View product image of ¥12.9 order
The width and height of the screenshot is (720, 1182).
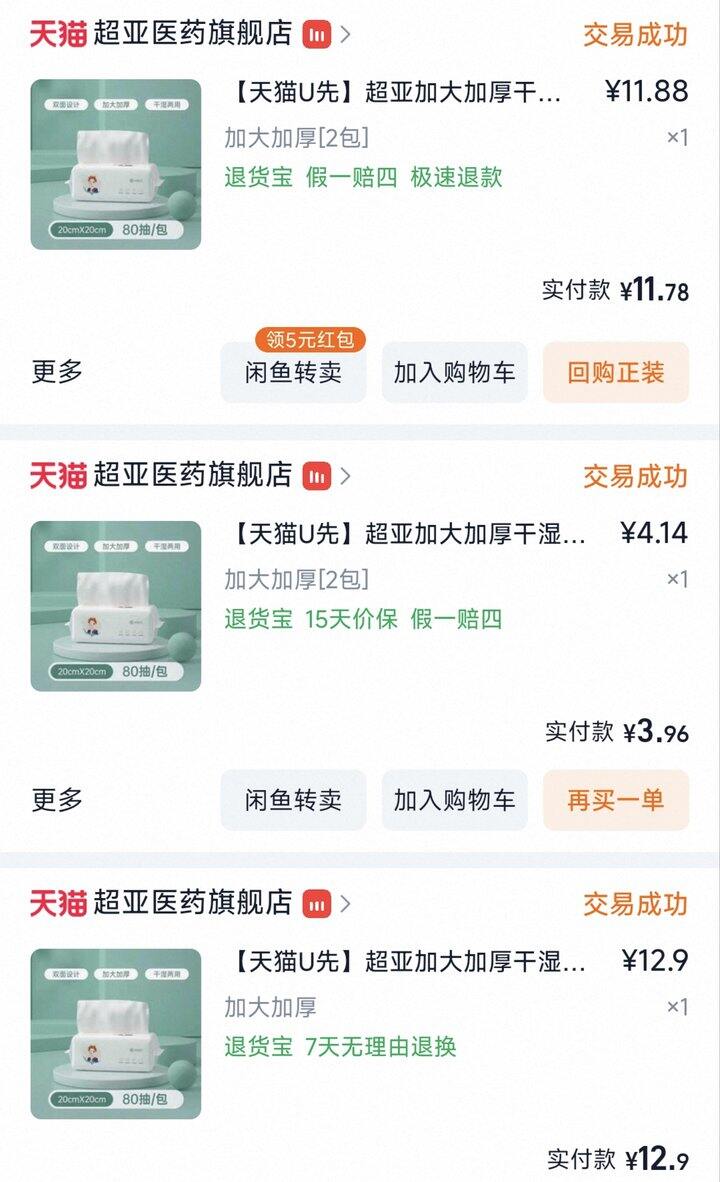pos(116,1033)
